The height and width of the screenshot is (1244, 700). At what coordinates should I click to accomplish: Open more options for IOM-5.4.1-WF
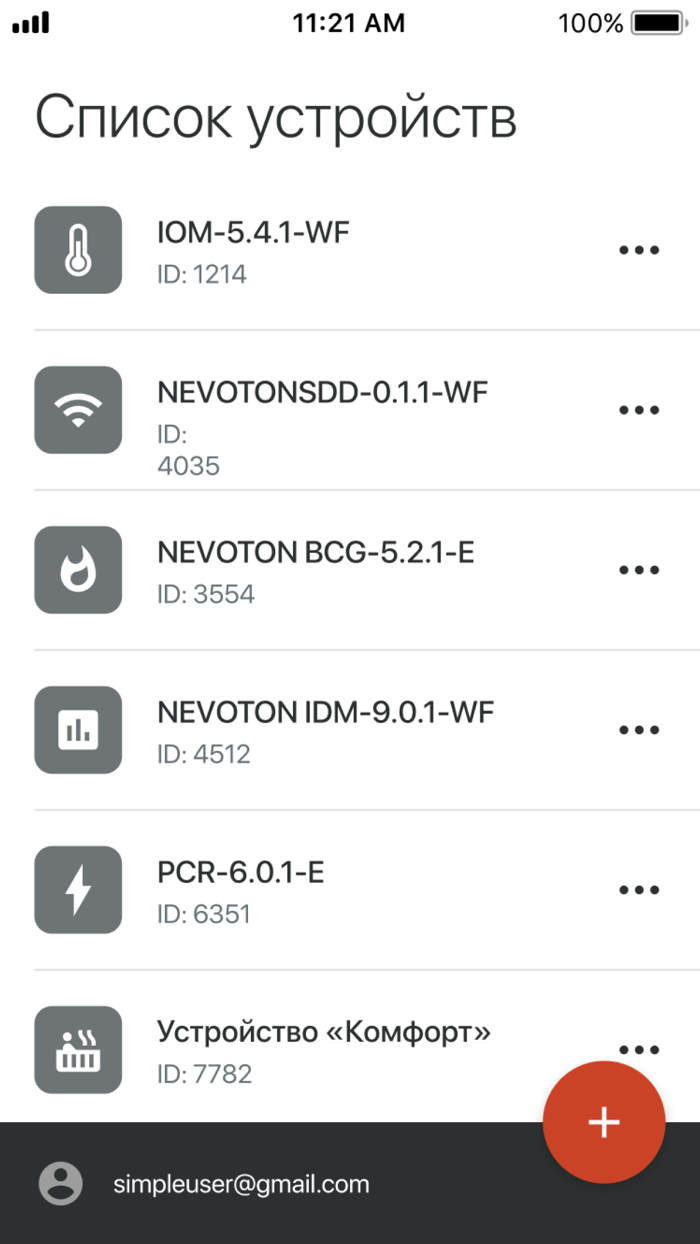coord(638,250)
